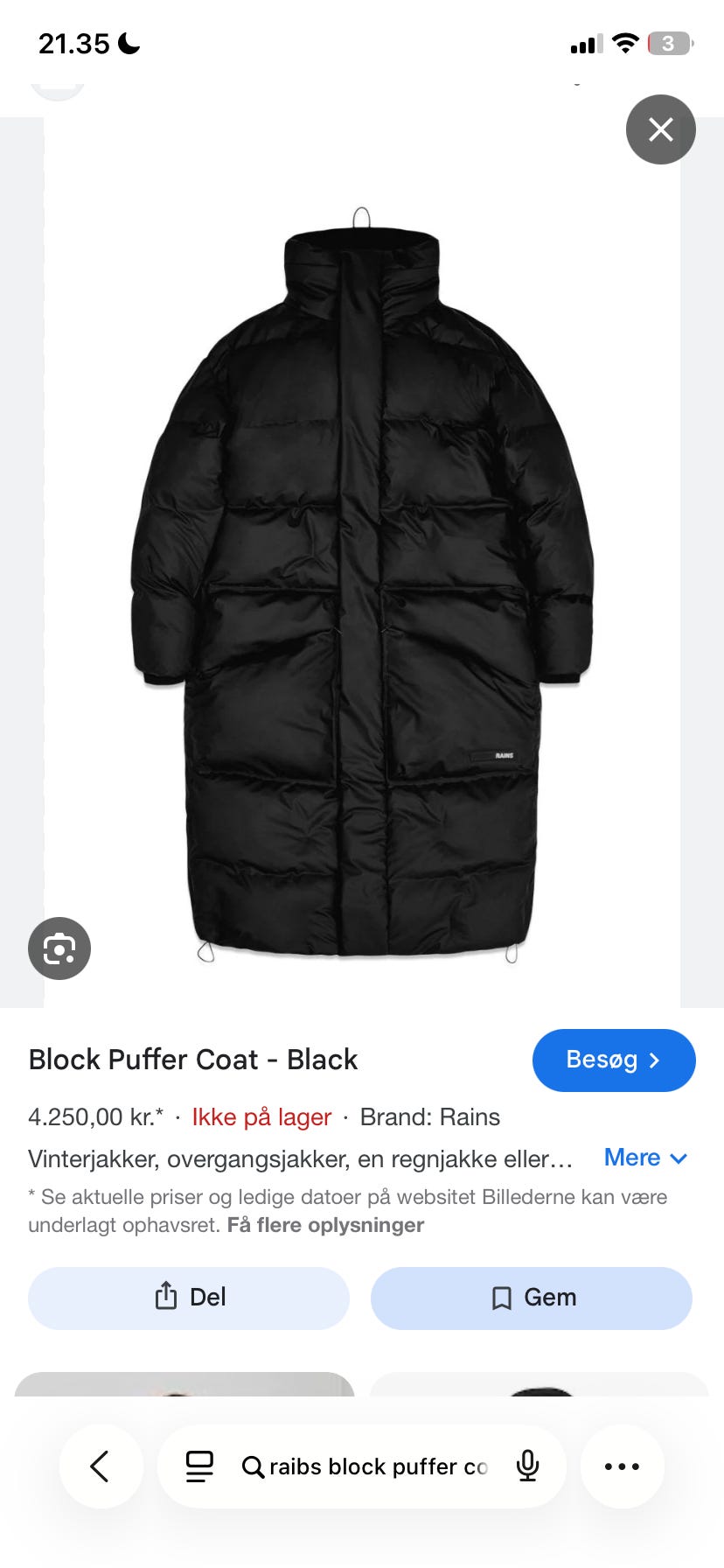Search this image with Google Lens
Viewport: 724px width, 1568px height.
tap(59, 948)
